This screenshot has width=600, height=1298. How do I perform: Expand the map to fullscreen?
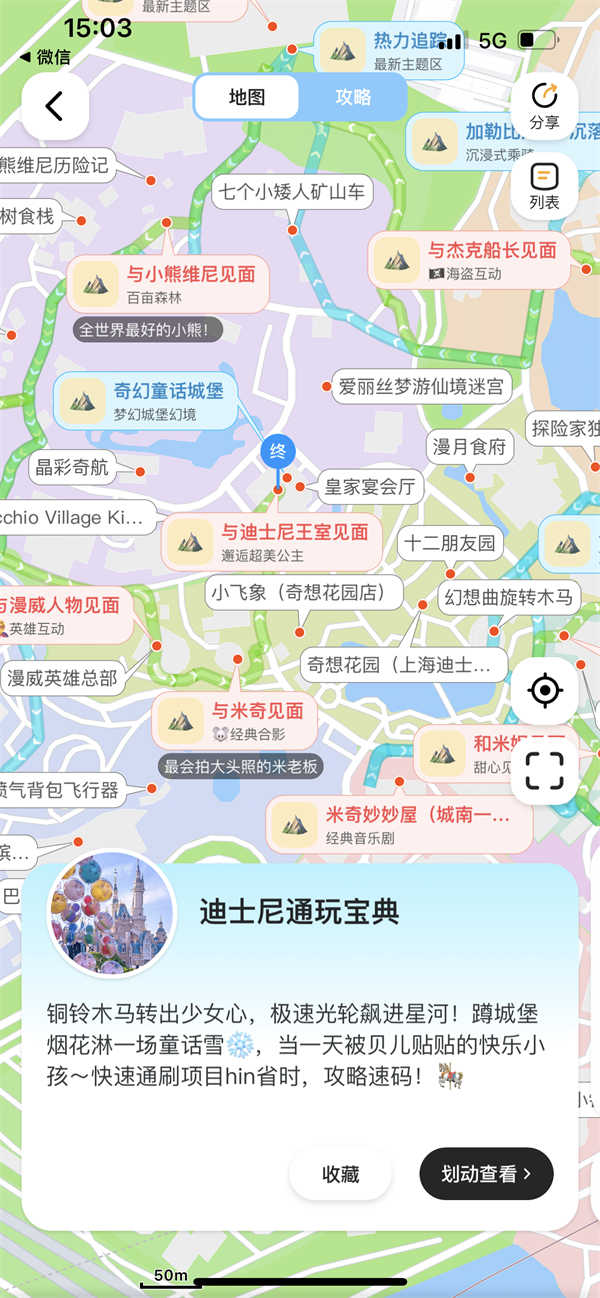[x=544, y=770]
